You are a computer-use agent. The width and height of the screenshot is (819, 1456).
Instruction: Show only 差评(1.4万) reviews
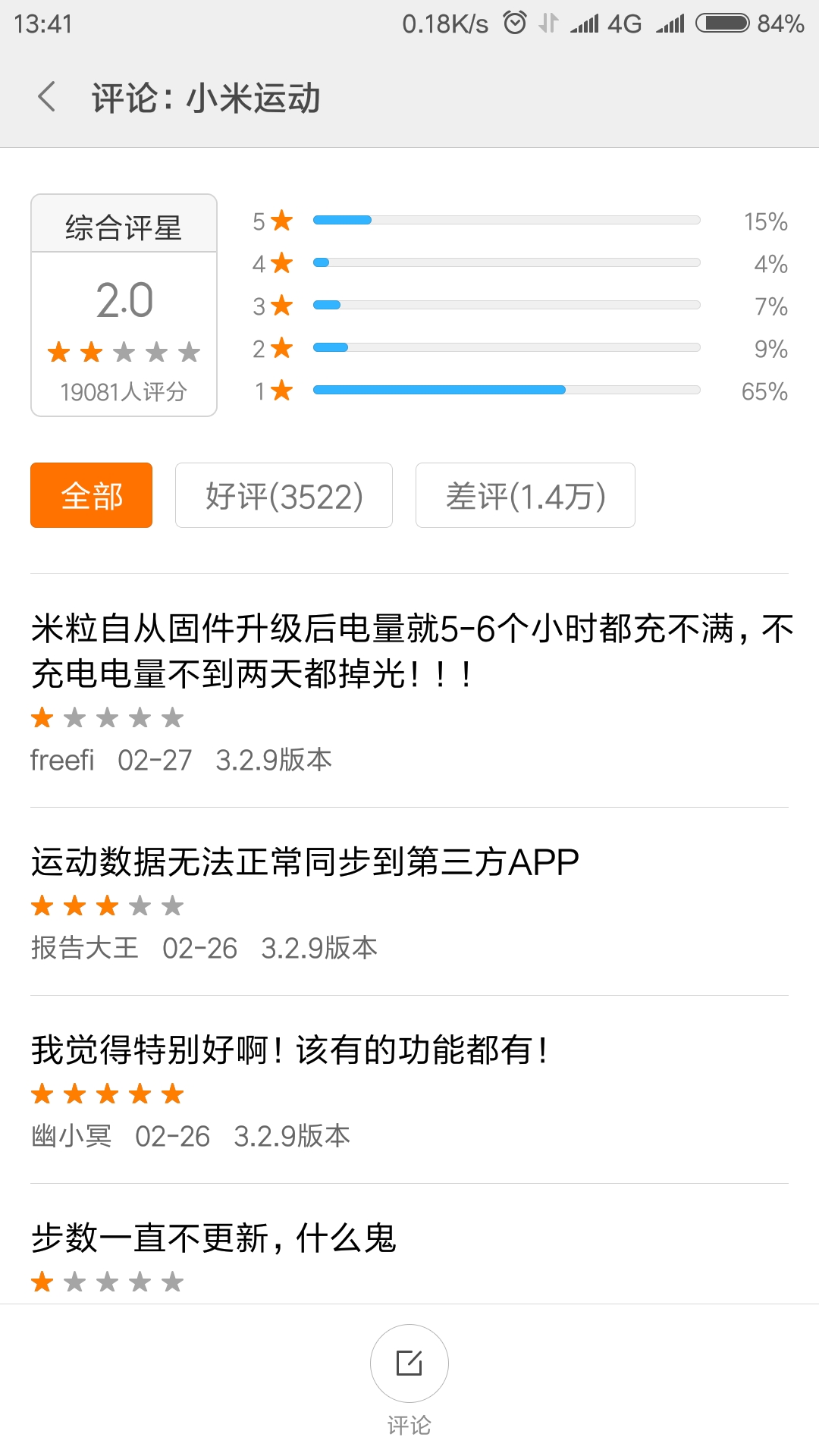click(x=525, y=495)
